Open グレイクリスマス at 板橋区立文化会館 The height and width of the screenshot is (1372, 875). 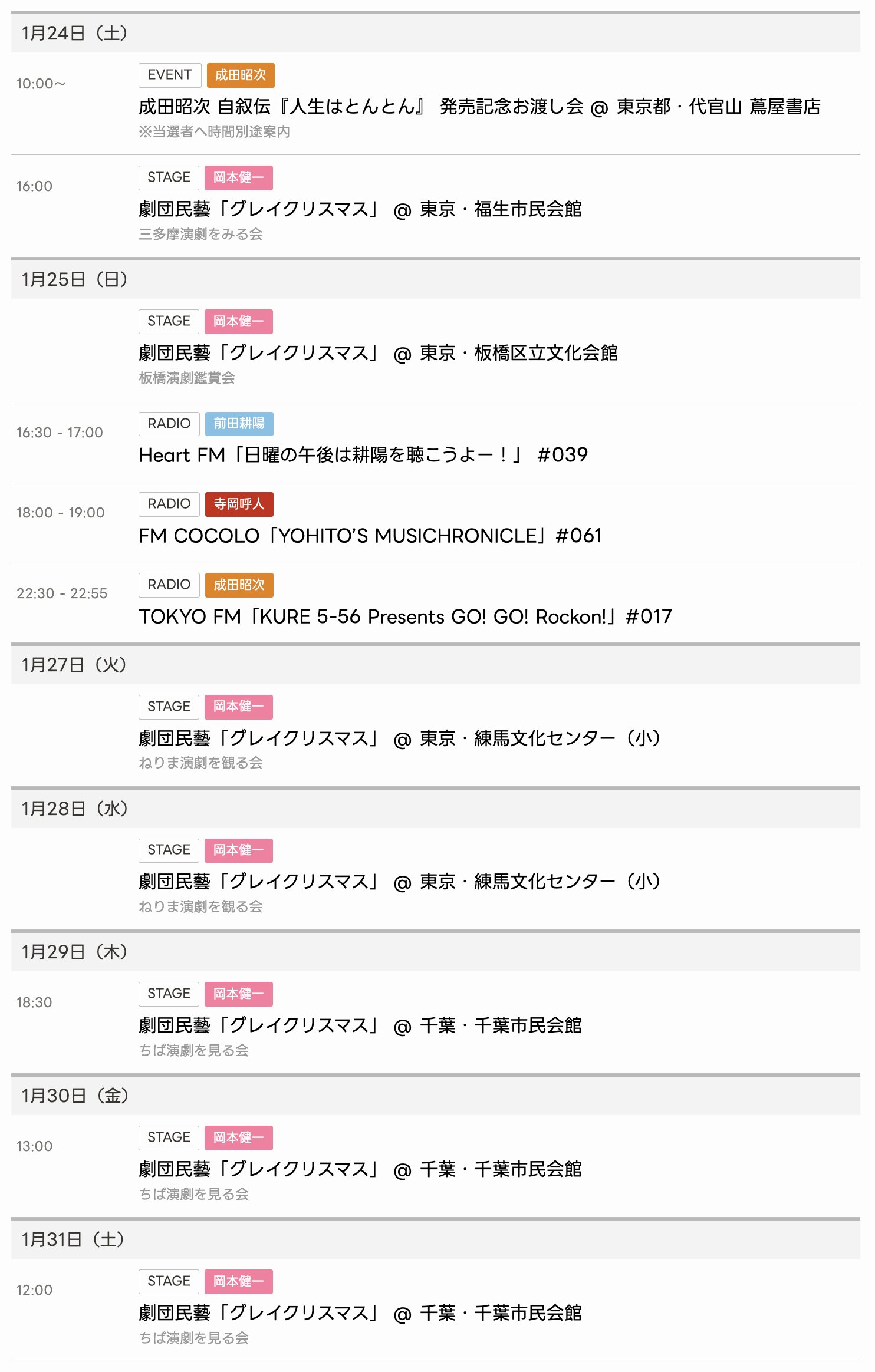(377, 353)
